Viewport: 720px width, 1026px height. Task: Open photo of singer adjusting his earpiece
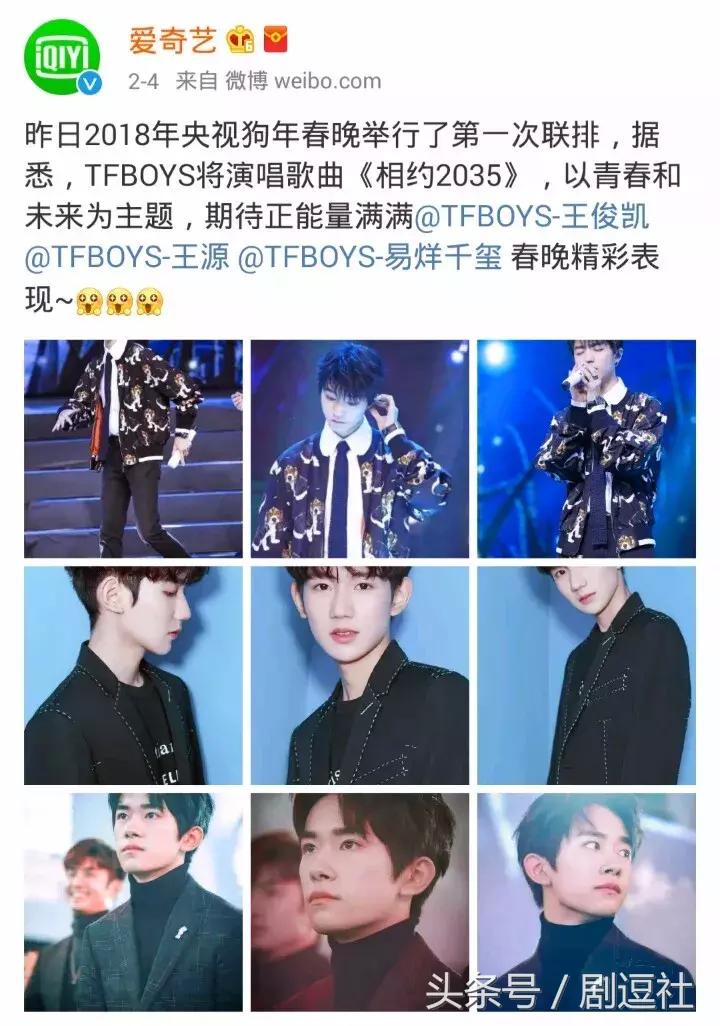(359, 448)
